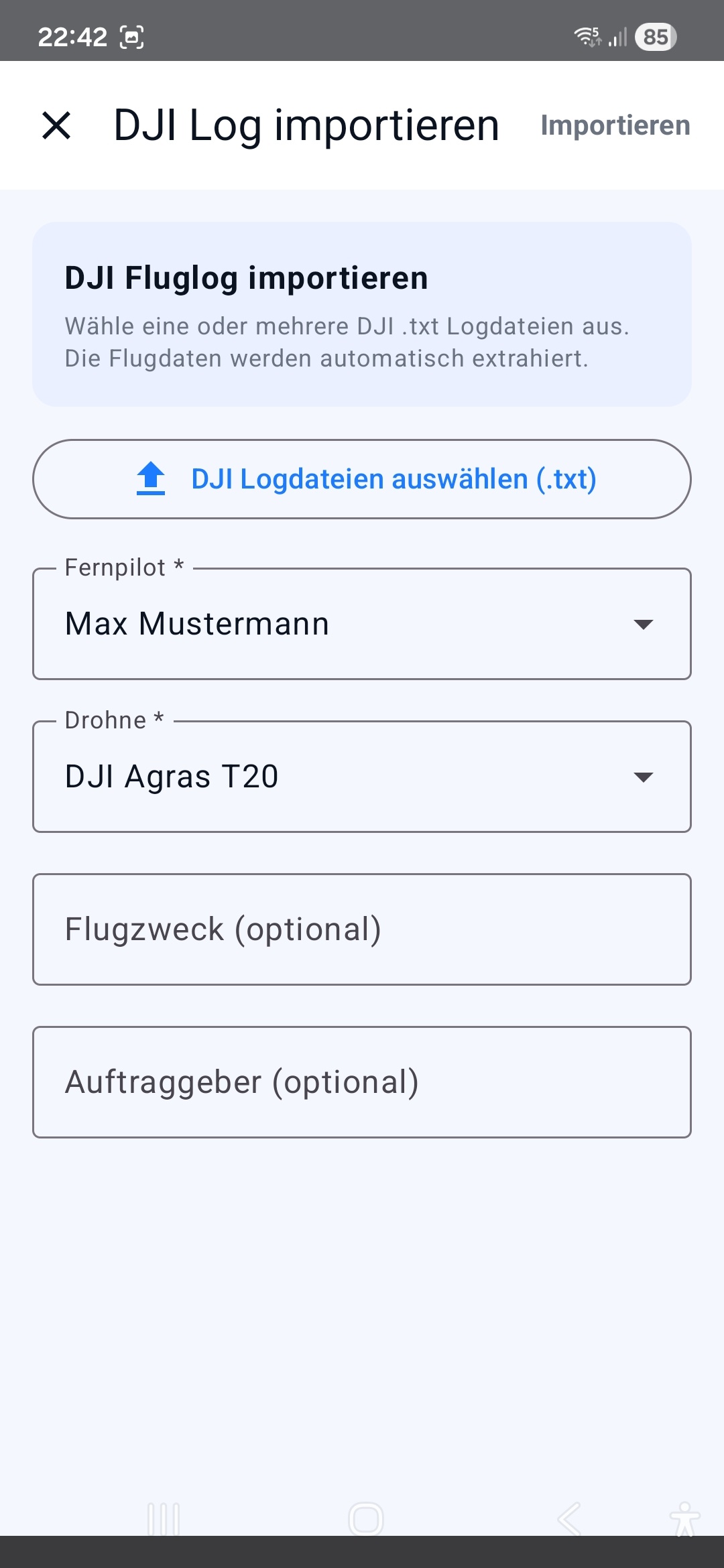The image size is (724, 1568).
Task: Tap the Wi-Fi indicator in the status bar
Action: (589, 36)
